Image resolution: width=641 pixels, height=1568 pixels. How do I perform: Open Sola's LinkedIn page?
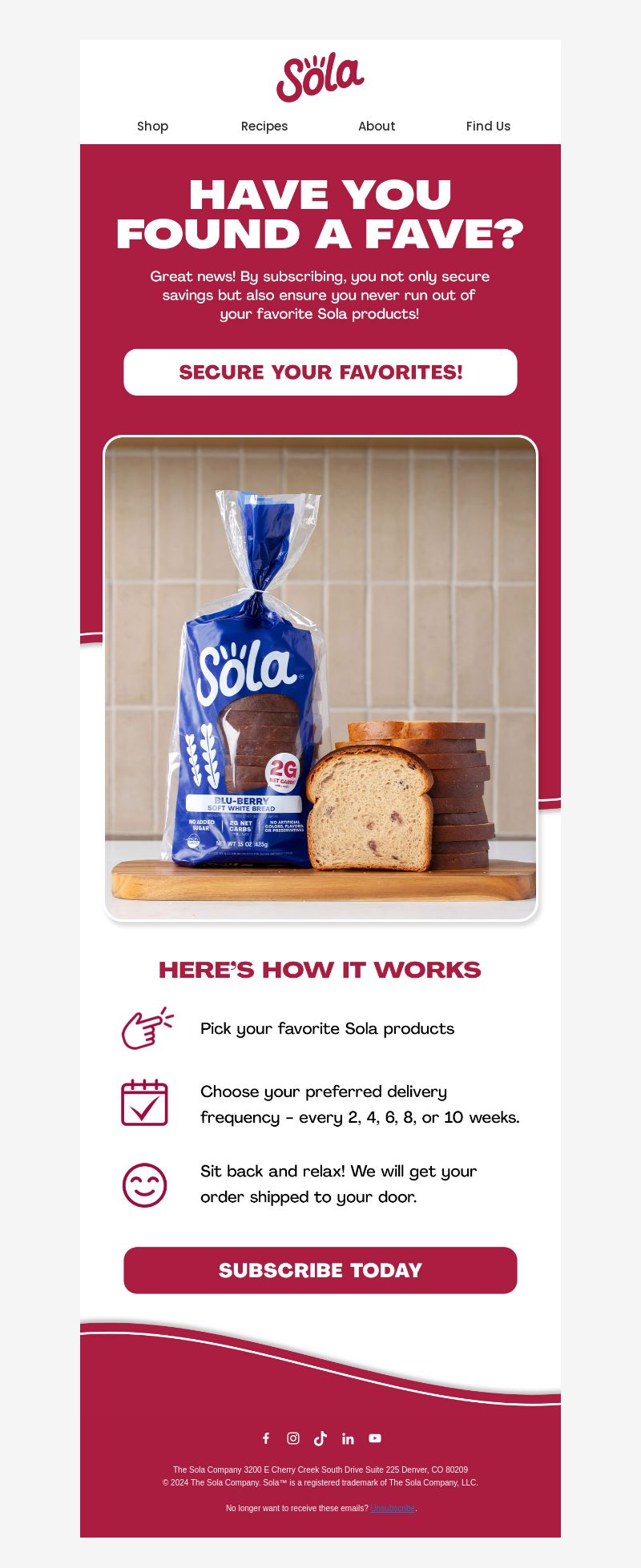[348, 1438]
